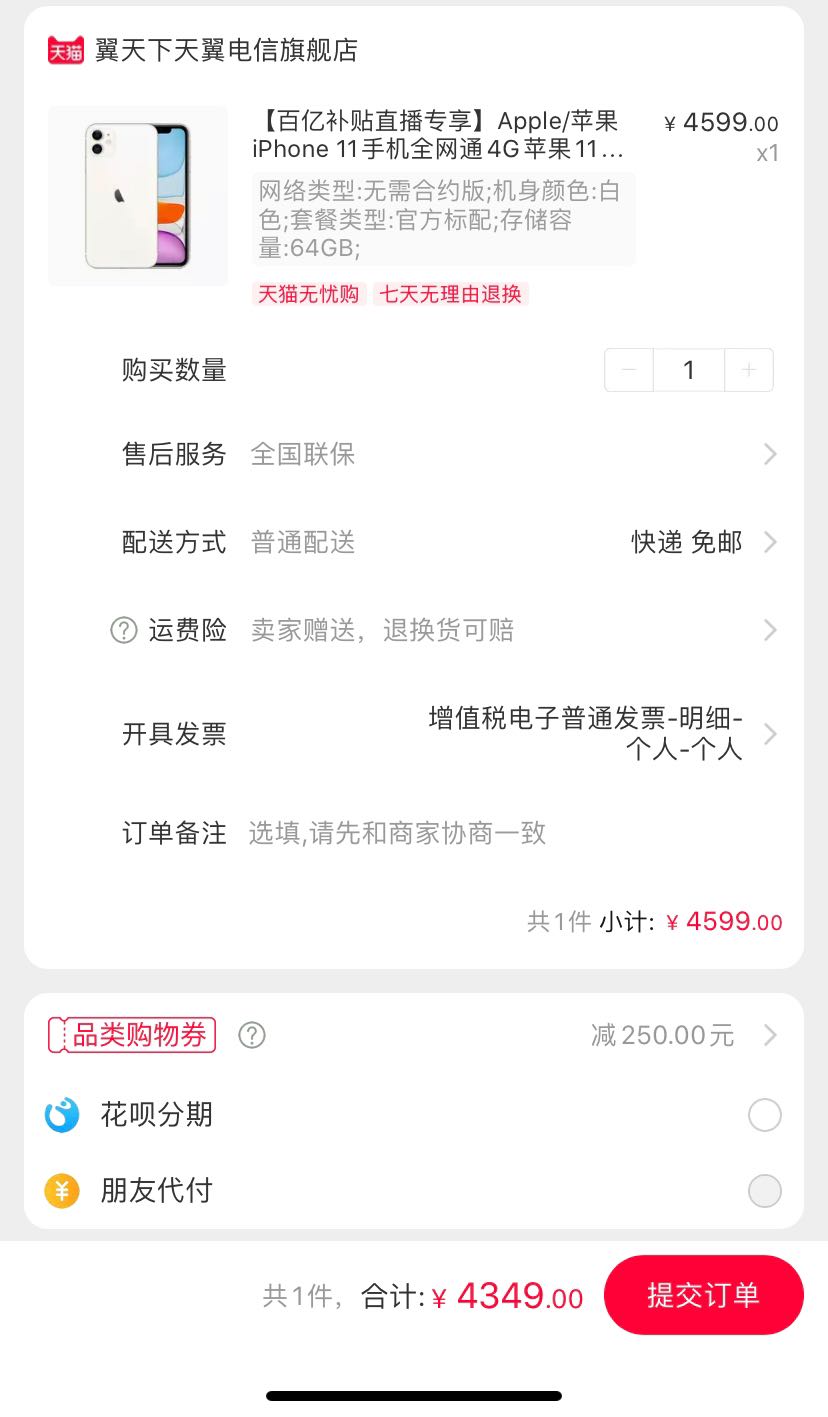Tap the help icon beside 品类购物券
The height and width of the screenshot is (1417, 828).
[x=252, y=1035]
